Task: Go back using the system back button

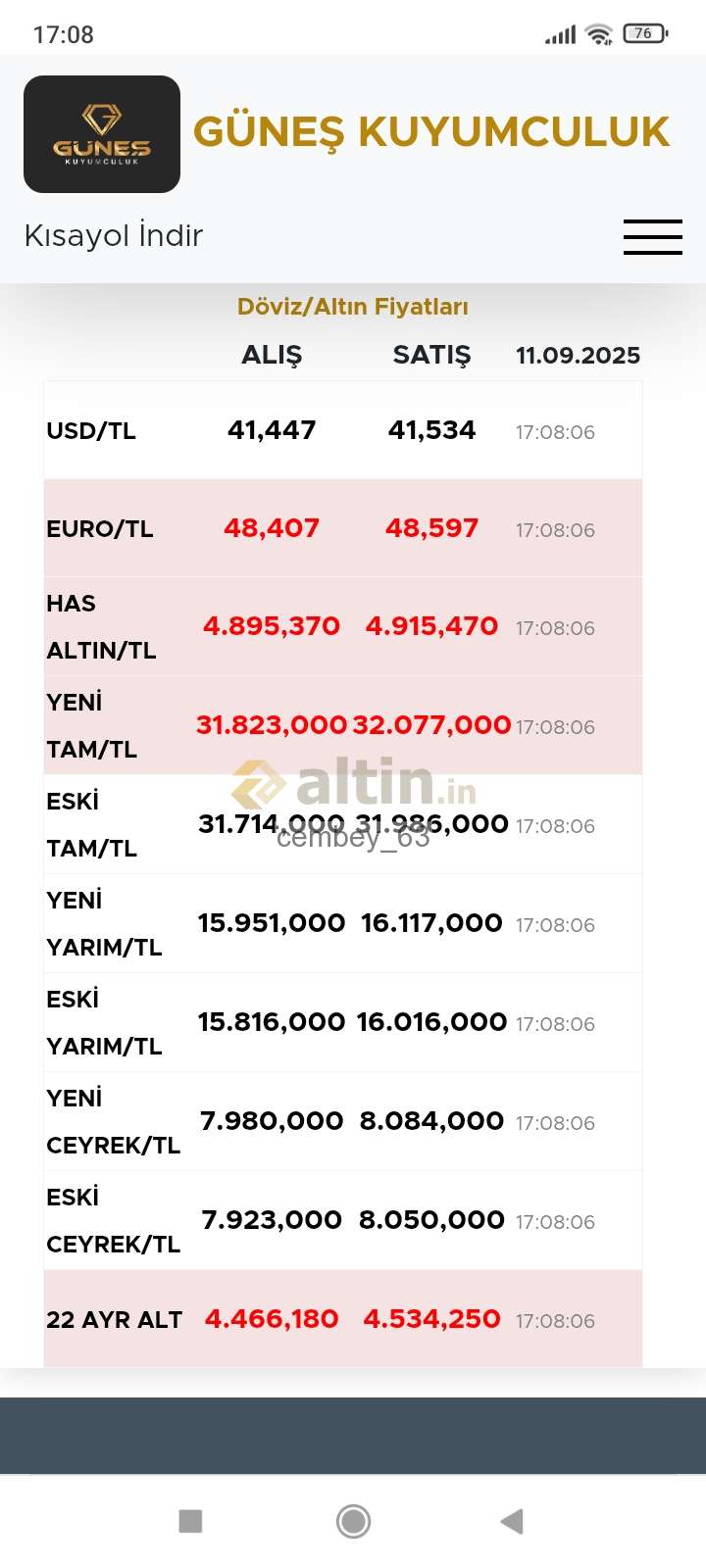Action: [512, 1521]
